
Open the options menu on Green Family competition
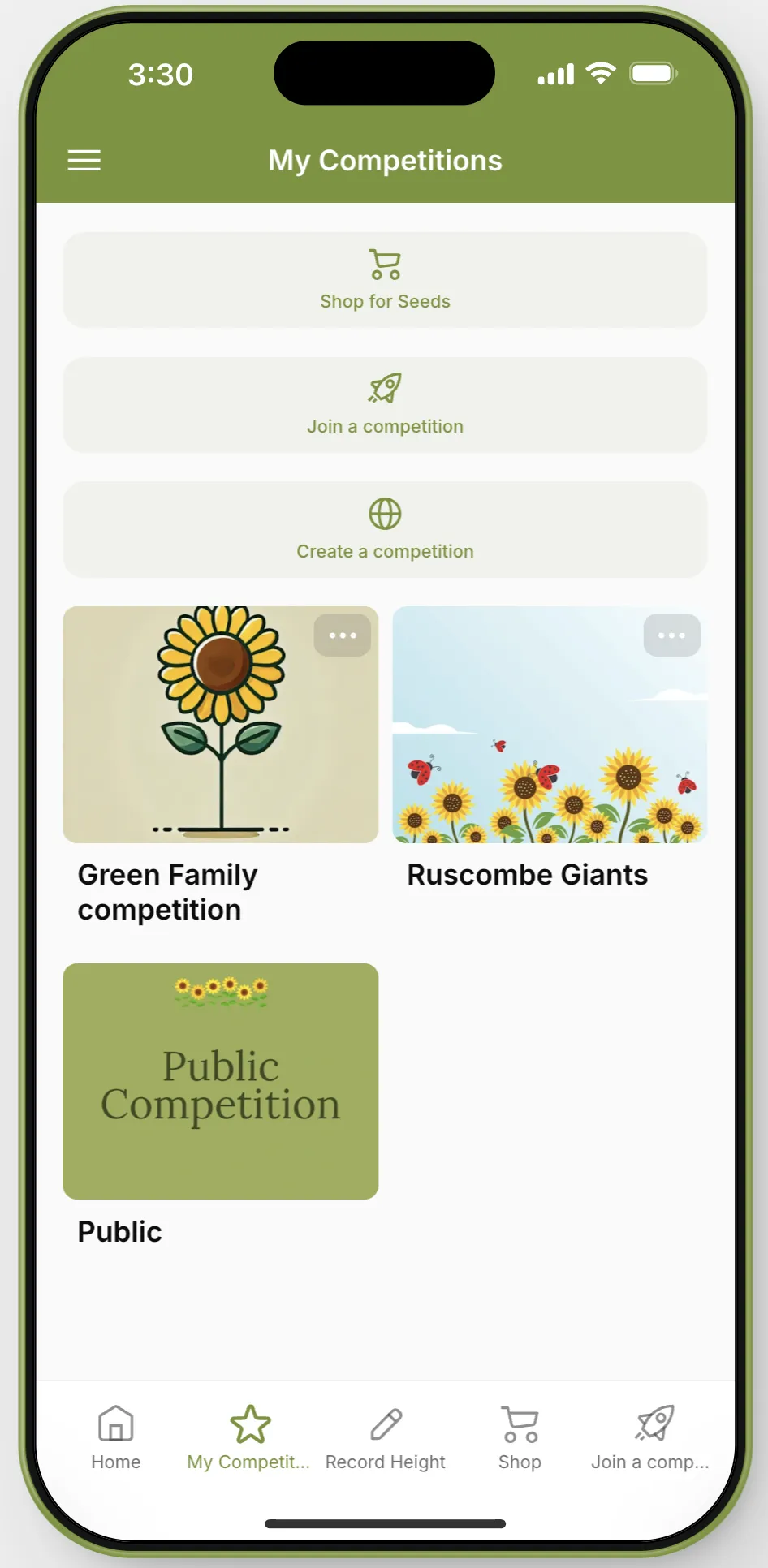point(343,635)
